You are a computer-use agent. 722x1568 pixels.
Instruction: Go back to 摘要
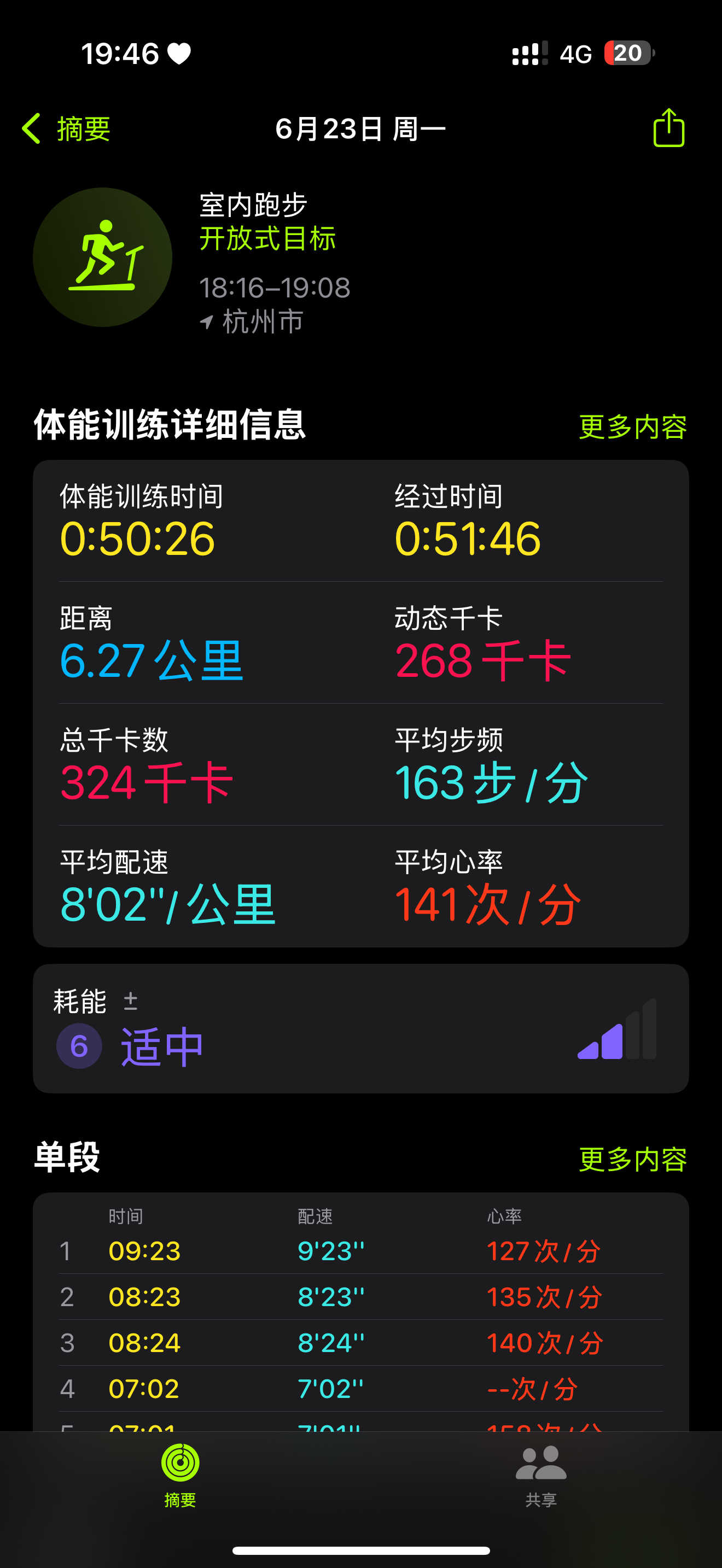click(66, 129)
